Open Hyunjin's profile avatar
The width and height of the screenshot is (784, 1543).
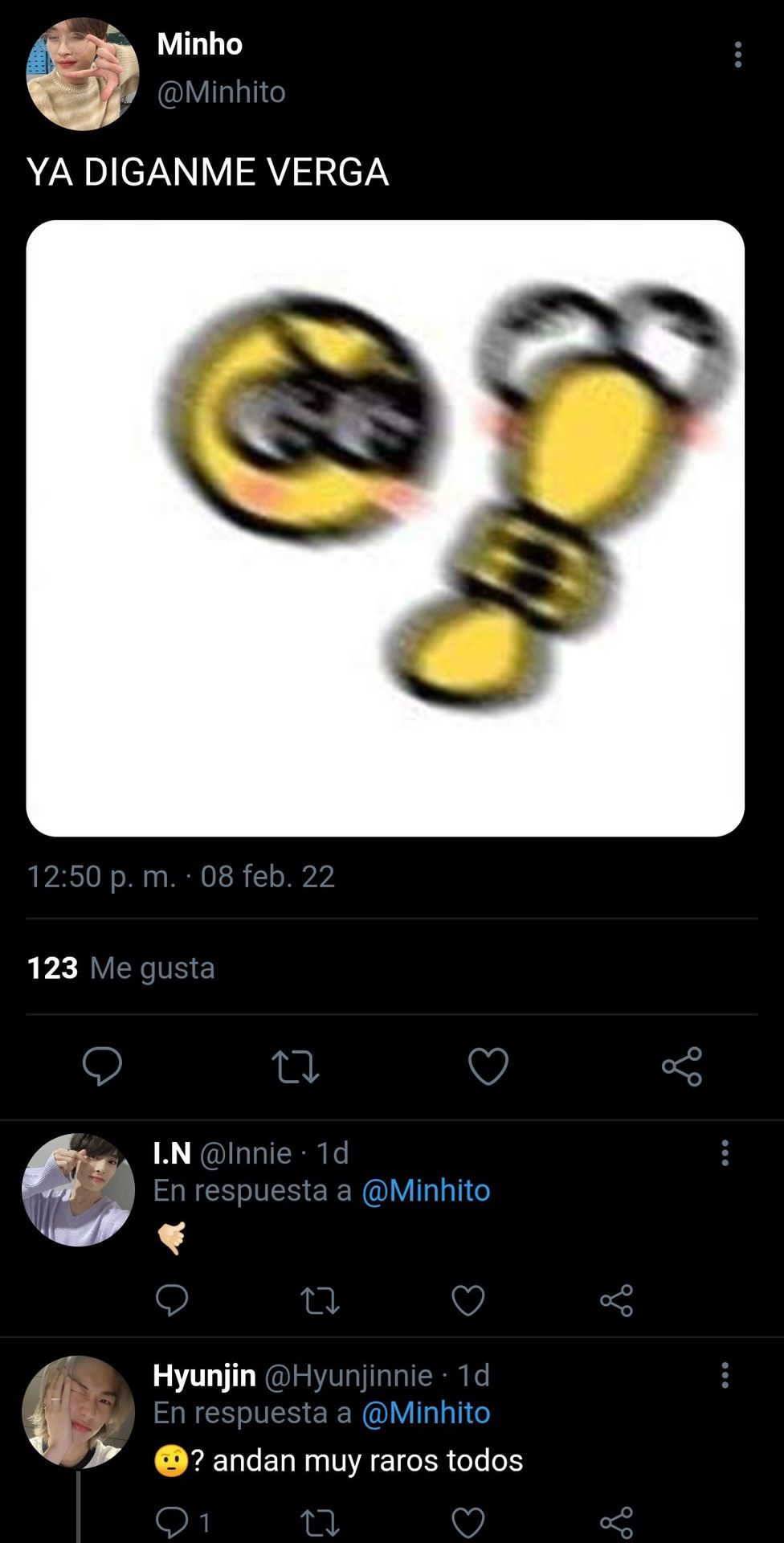[x=78, y=1412]
